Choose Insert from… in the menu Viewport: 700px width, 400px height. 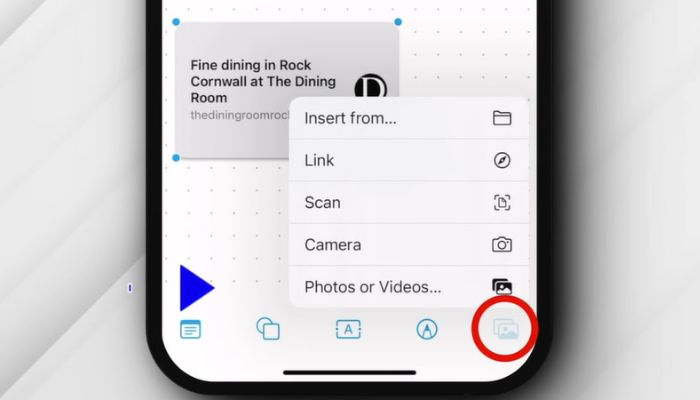pyautogui.click(x=408, y=118)
